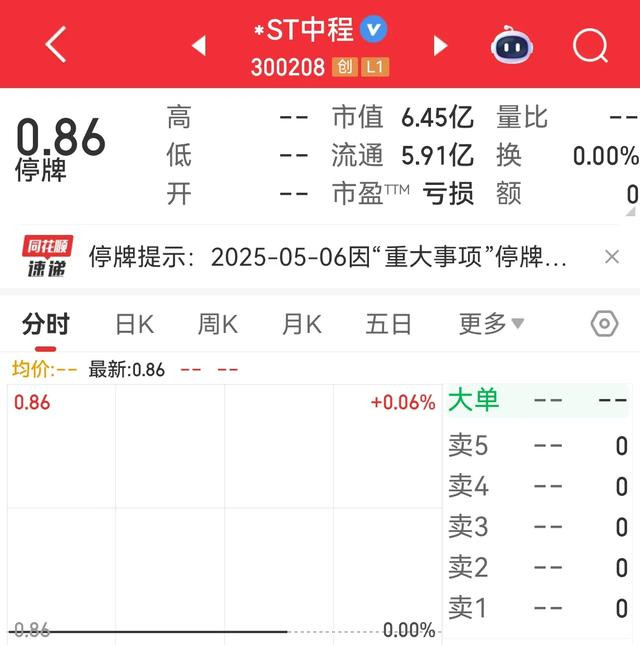Screen dimensions: 640x645
Task: Switch to the previous stock
Action: [x=198, y=45]
